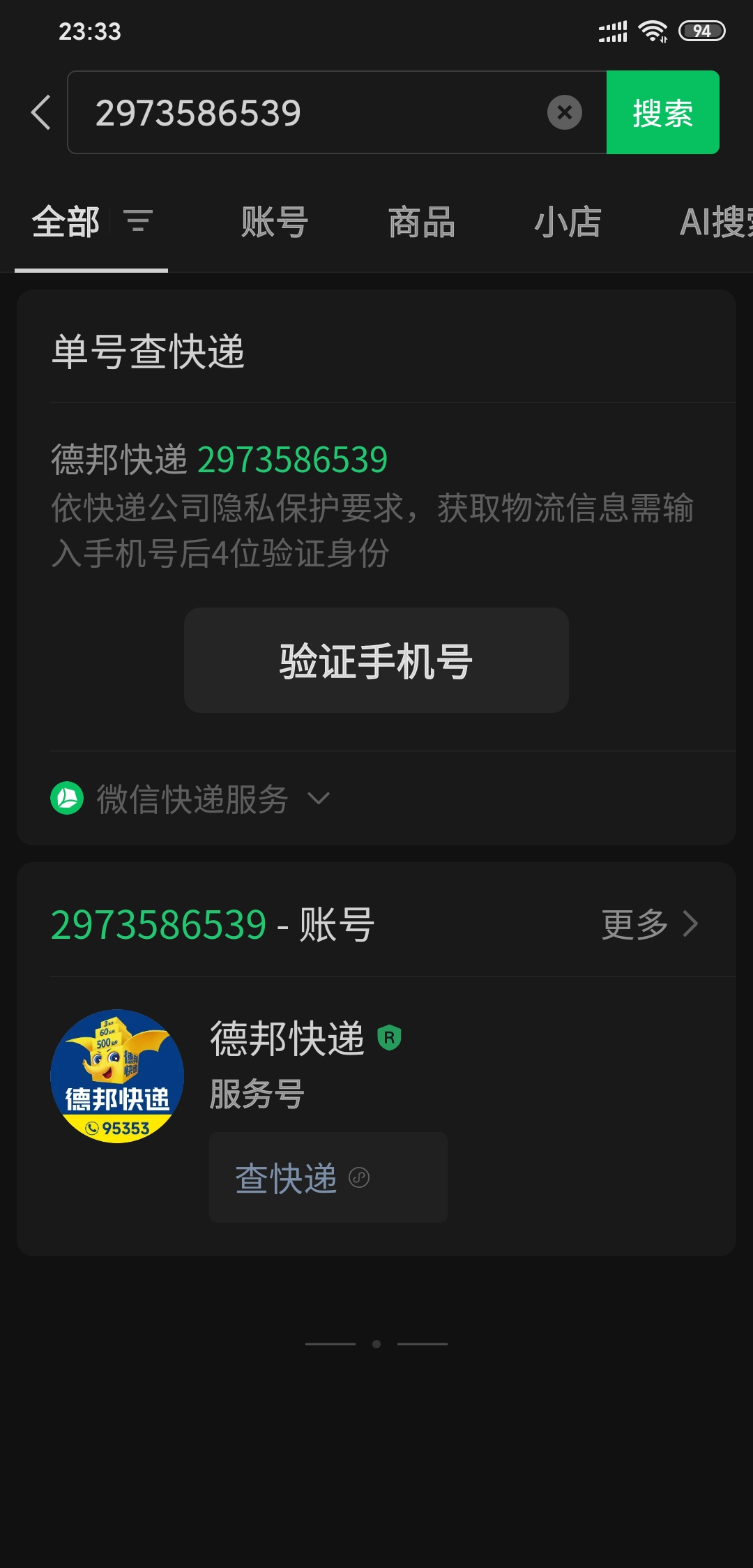The image size is (753, 1568).
Task: Switch to the 小店 tab
Action: (568, 222)
